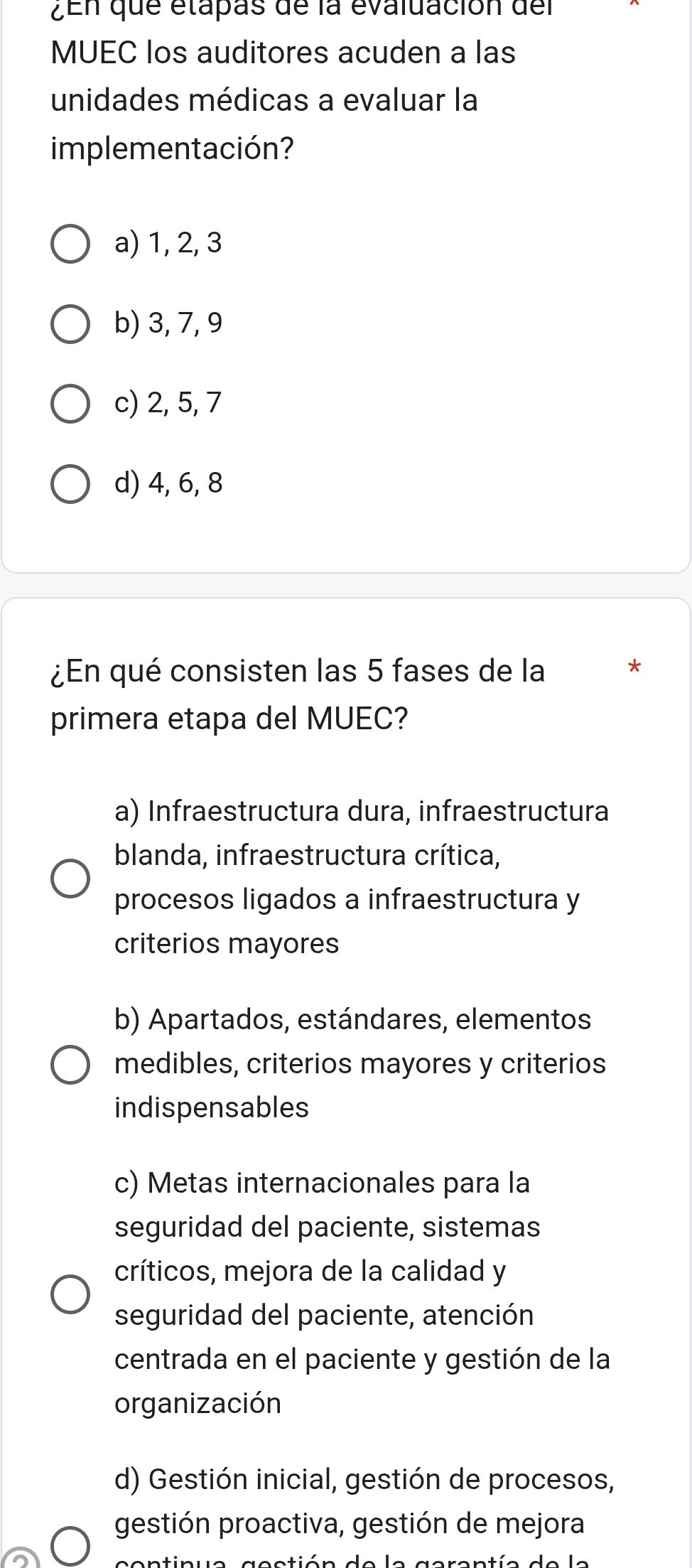Image resolution: width=692 pixels, height=1568 pixels.
Task: Click the answer text "a) 1, 2, 3"
Action: tap(167, 244)
